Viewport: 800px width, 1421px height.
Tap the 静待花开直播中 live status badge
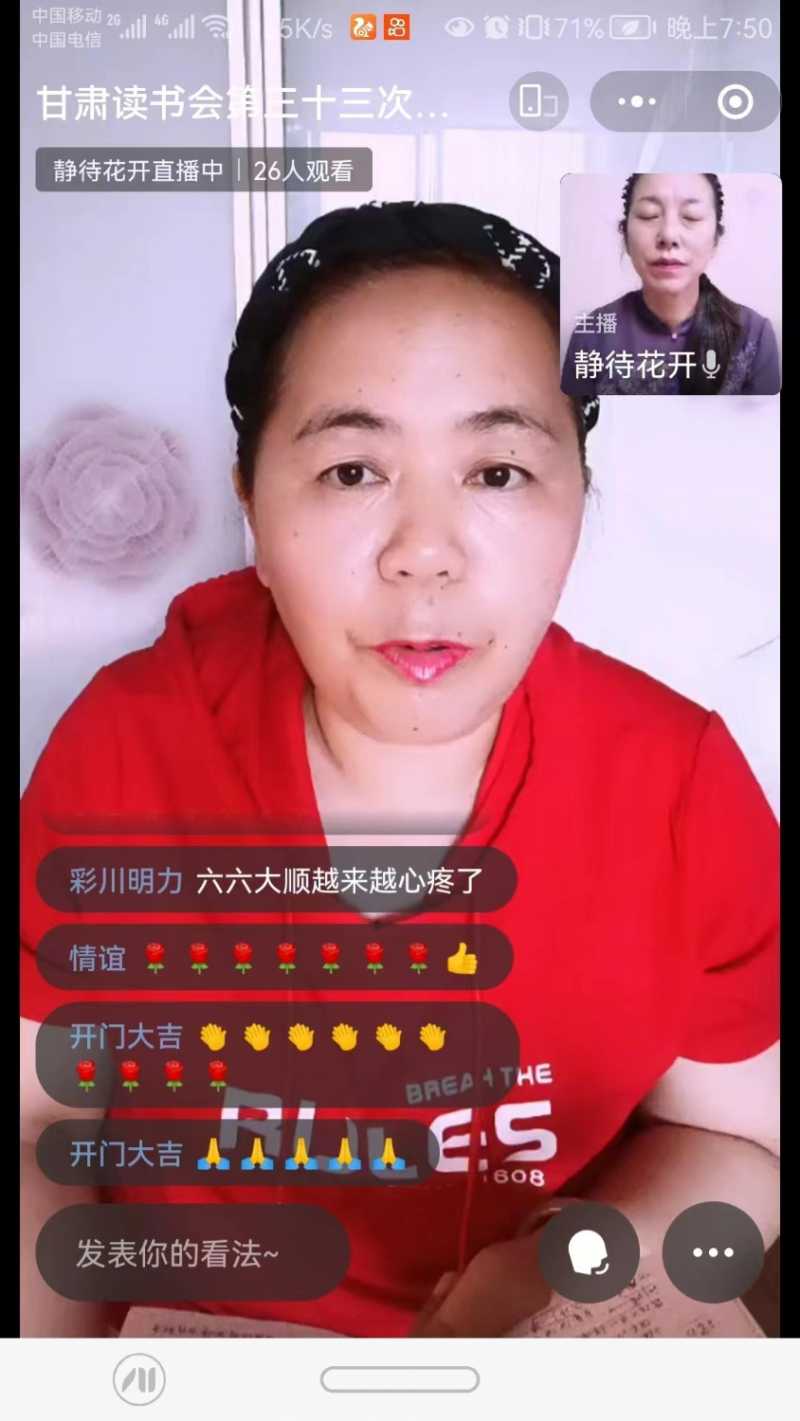click(x=140, y=171)
